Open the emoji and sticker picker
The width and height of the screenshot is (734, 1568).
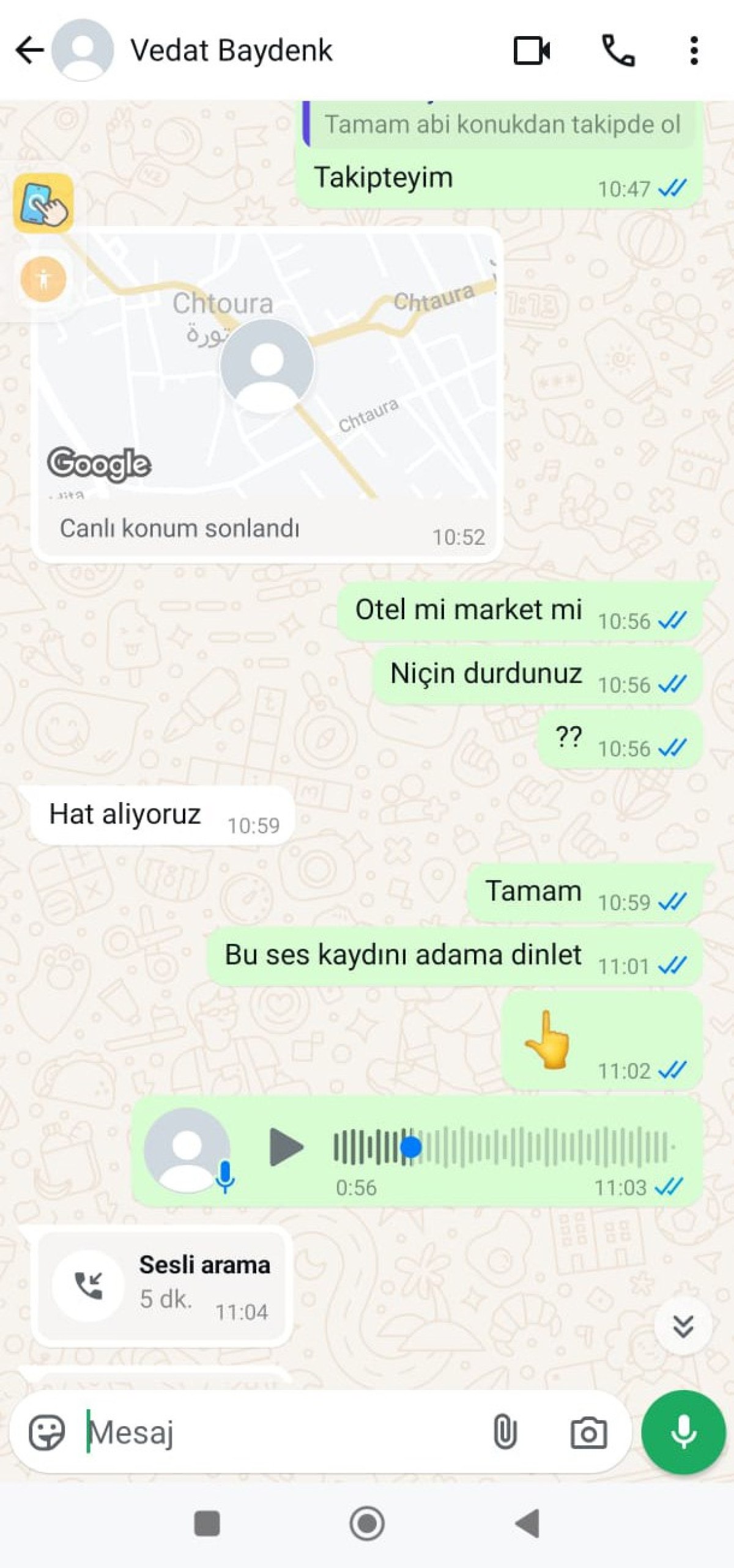(47, 1432)
